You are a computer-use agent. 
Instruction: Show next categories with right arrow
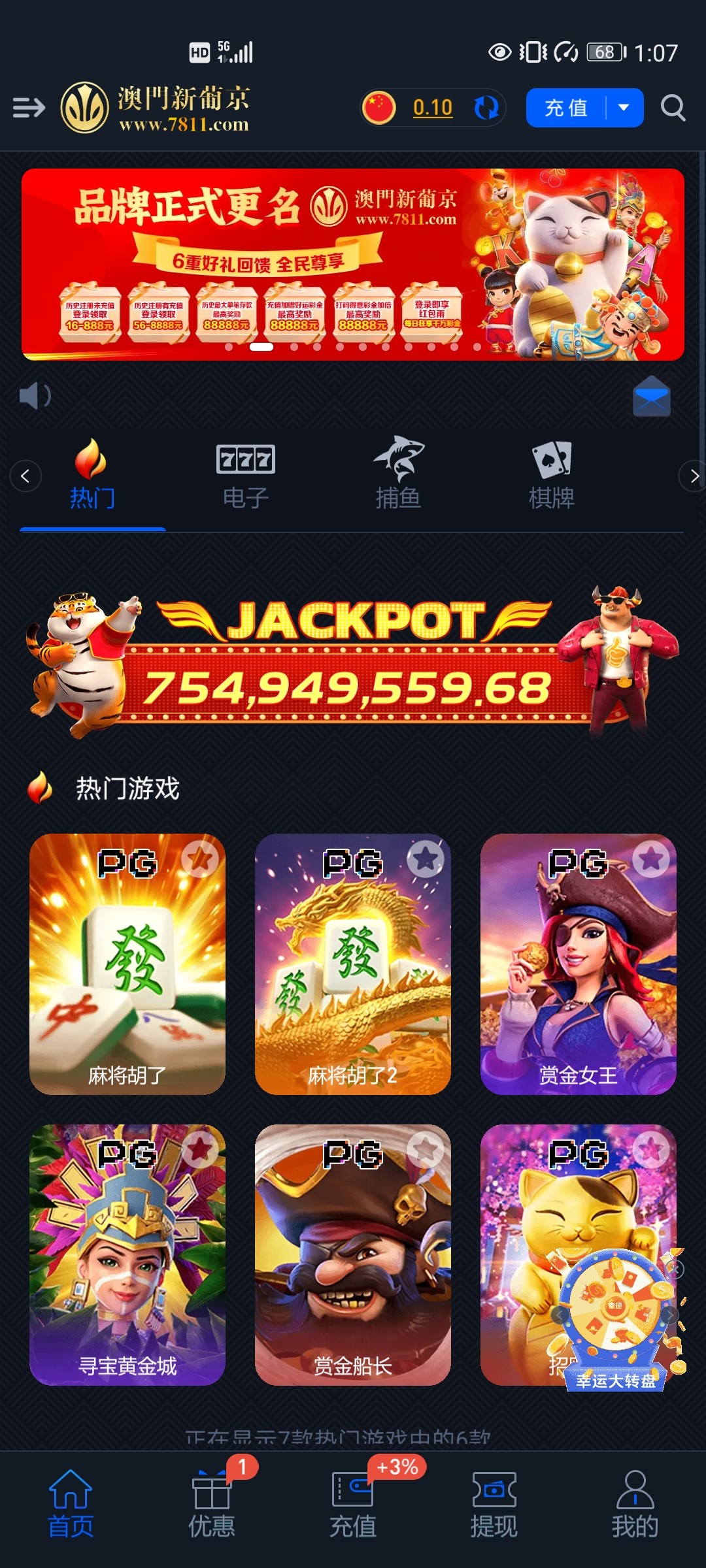click(x=693, y=476)
